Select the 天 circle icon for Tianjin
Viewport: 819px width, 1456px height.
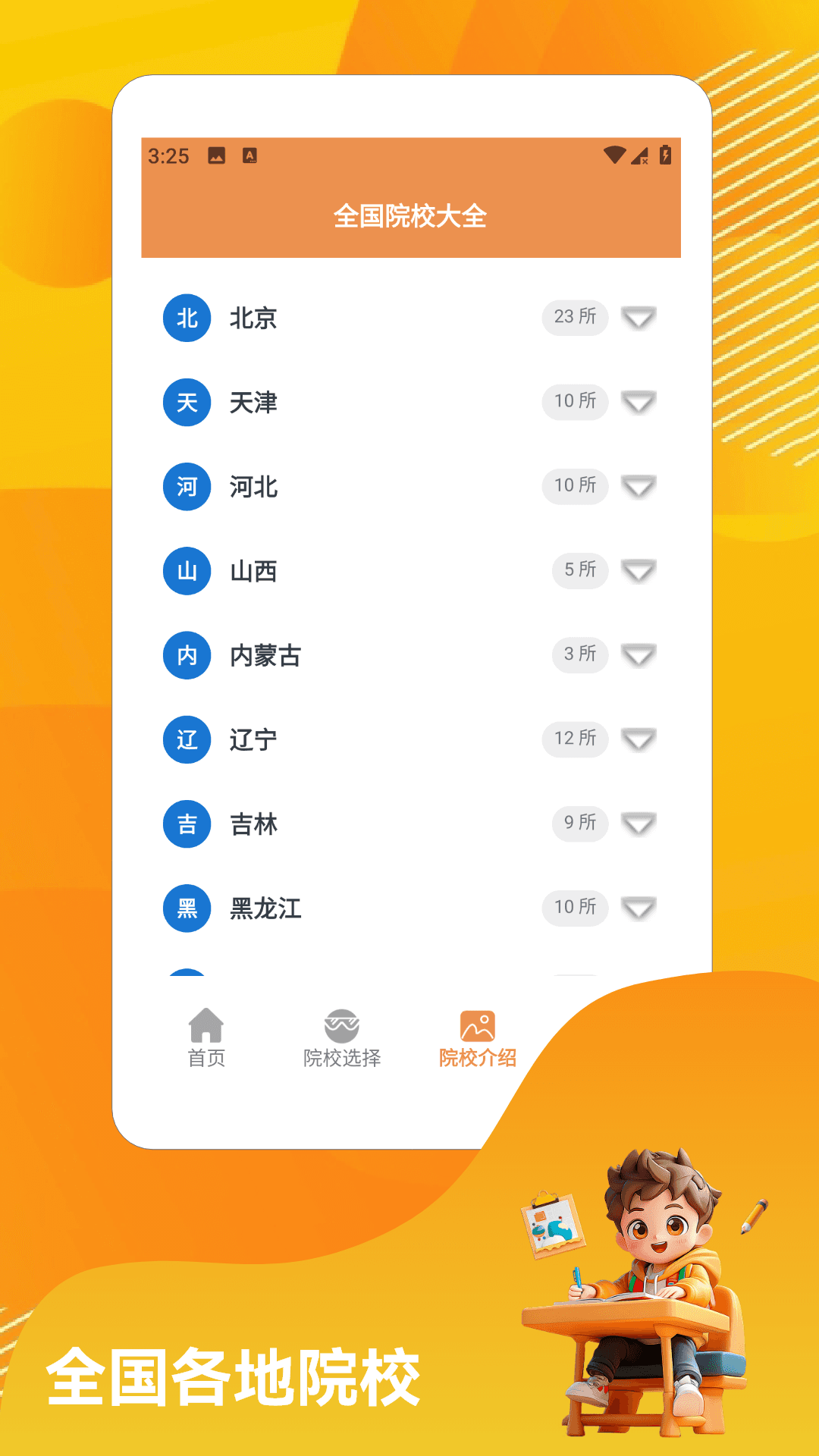[187, 403]
